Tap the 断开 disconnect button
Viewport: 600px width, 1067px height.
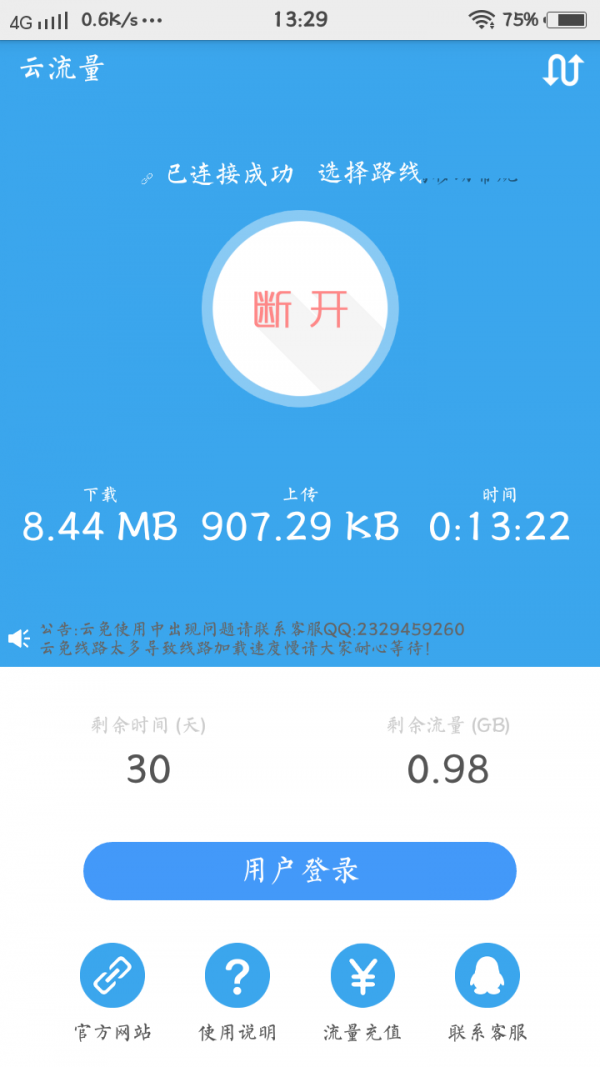click(300, 309)
